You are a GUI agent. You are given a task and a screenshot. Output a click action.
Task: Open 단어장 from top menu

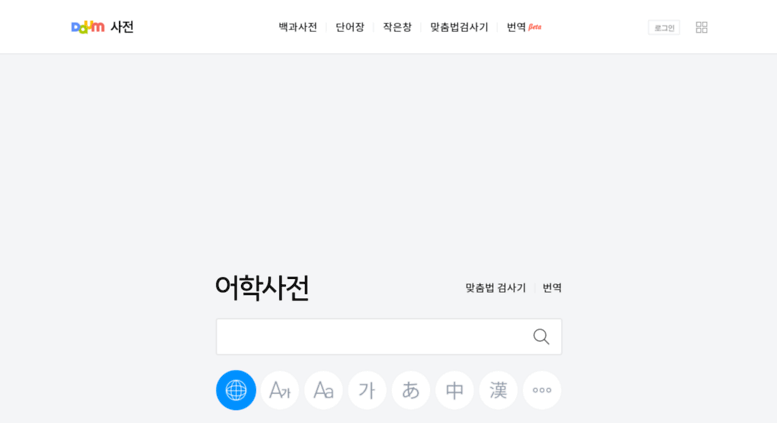[x=350, y=27]
